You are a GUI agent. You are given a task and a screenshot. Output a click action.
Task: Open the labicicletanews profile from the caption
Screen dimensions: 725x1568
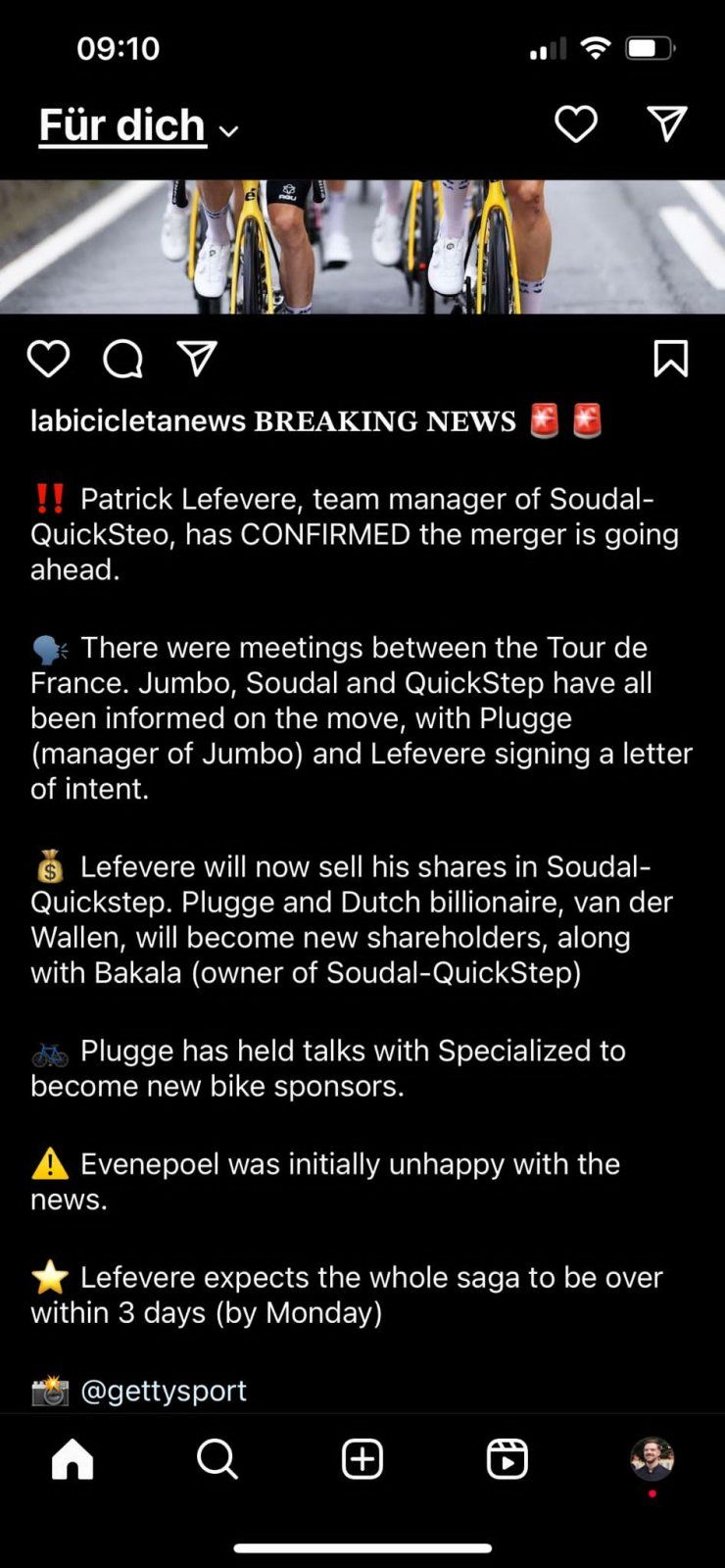coord(138,421)
